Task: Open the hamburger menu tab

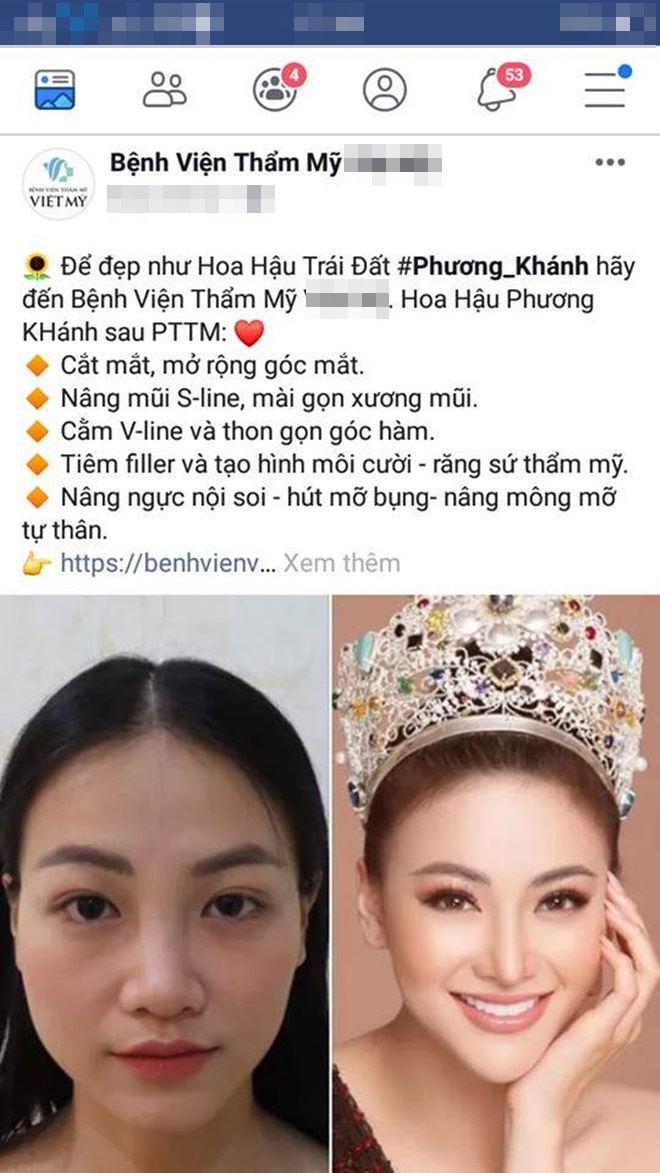Action: coord(605,90)
